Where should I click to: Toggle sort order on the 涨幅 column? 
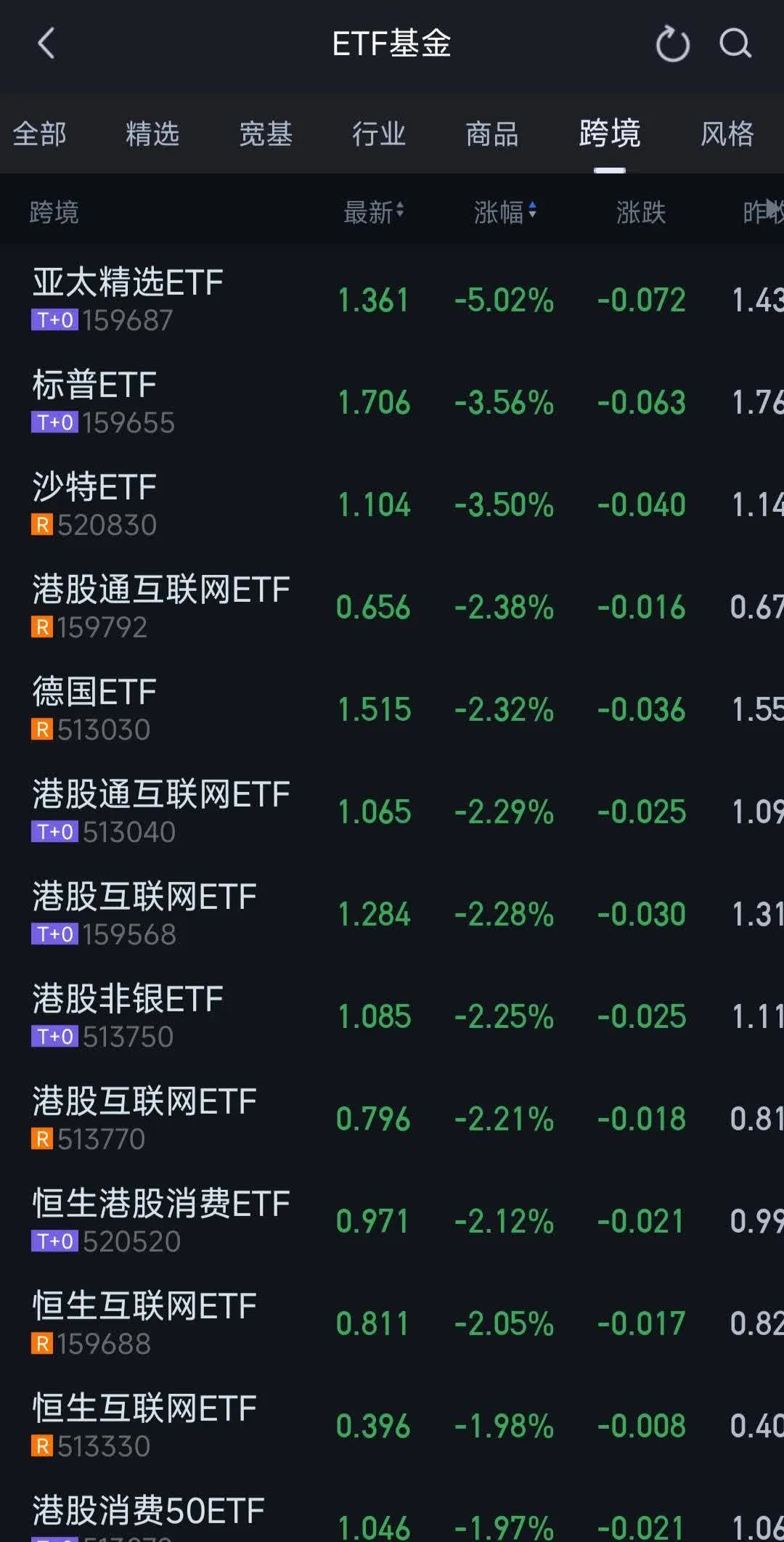pyautogui.click(x=504, y=212)
